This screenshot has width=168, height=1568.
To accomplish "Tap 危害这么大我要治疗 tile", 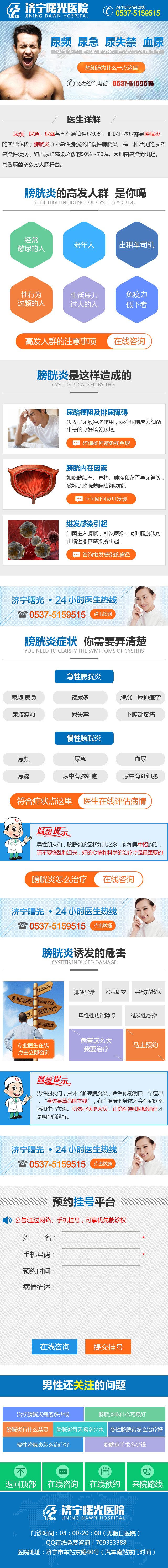I will [x=96, y=1045].
